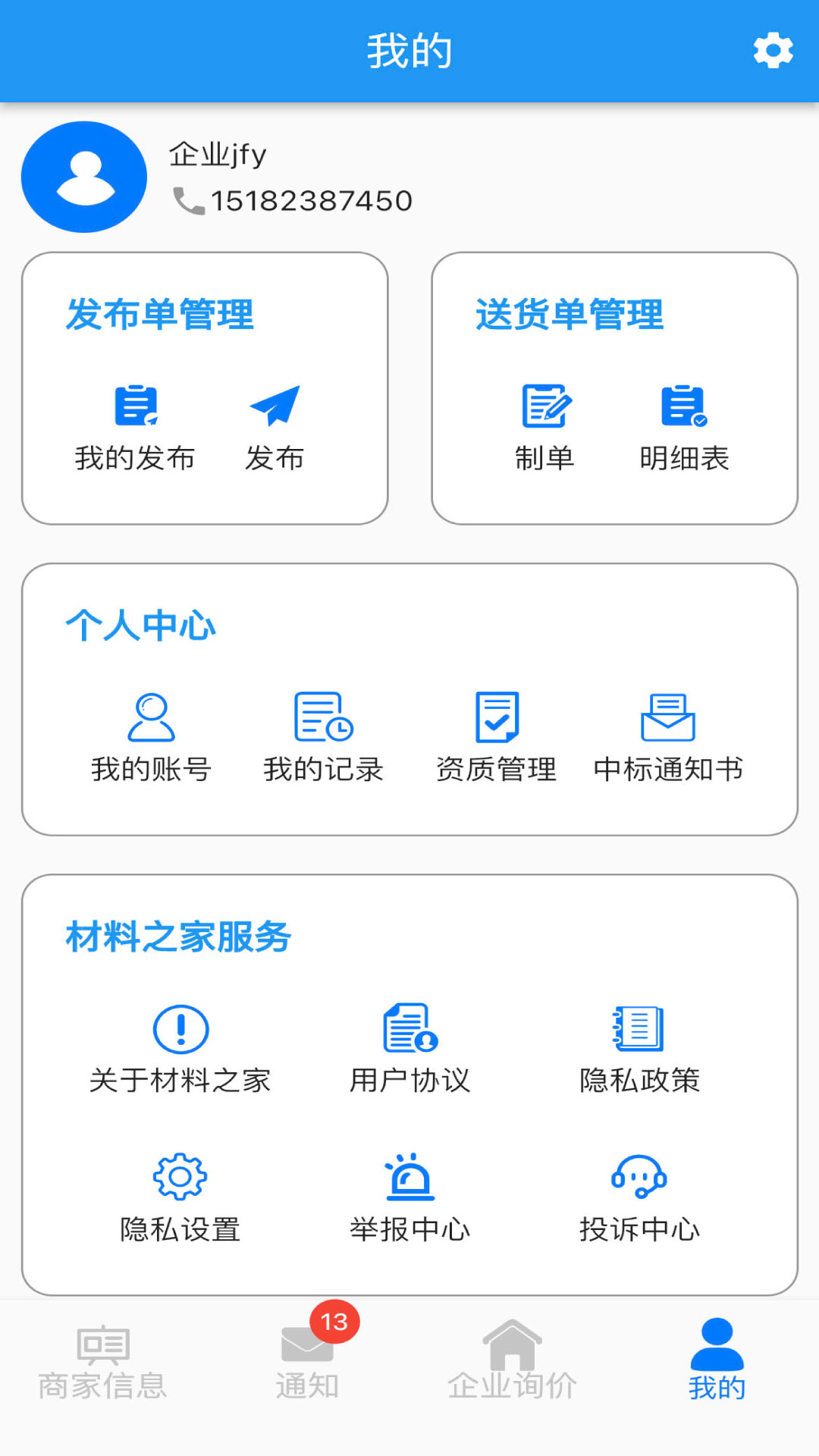
Task: Click the user profile avatar
Action: (x=84, y=175)
